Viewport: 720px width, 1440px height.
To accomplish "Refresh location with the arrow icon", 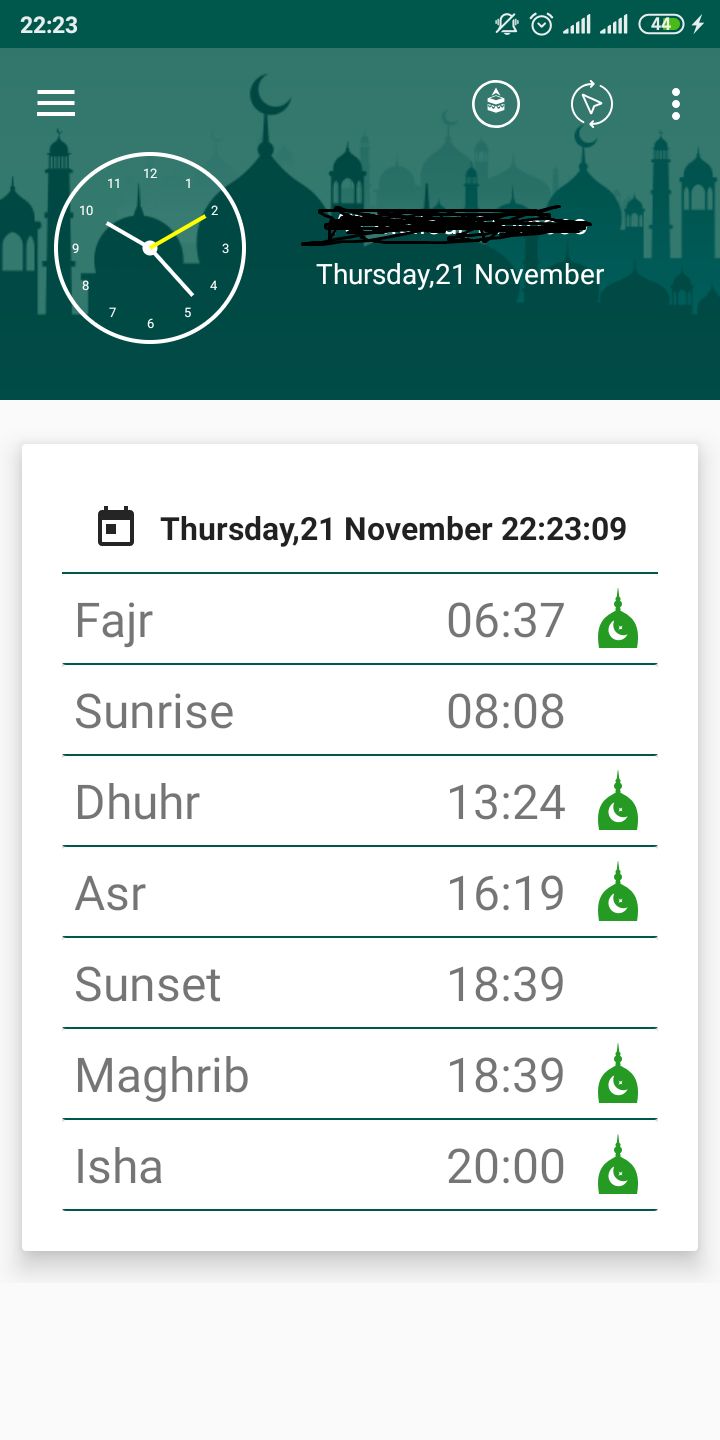I will 592,104.
